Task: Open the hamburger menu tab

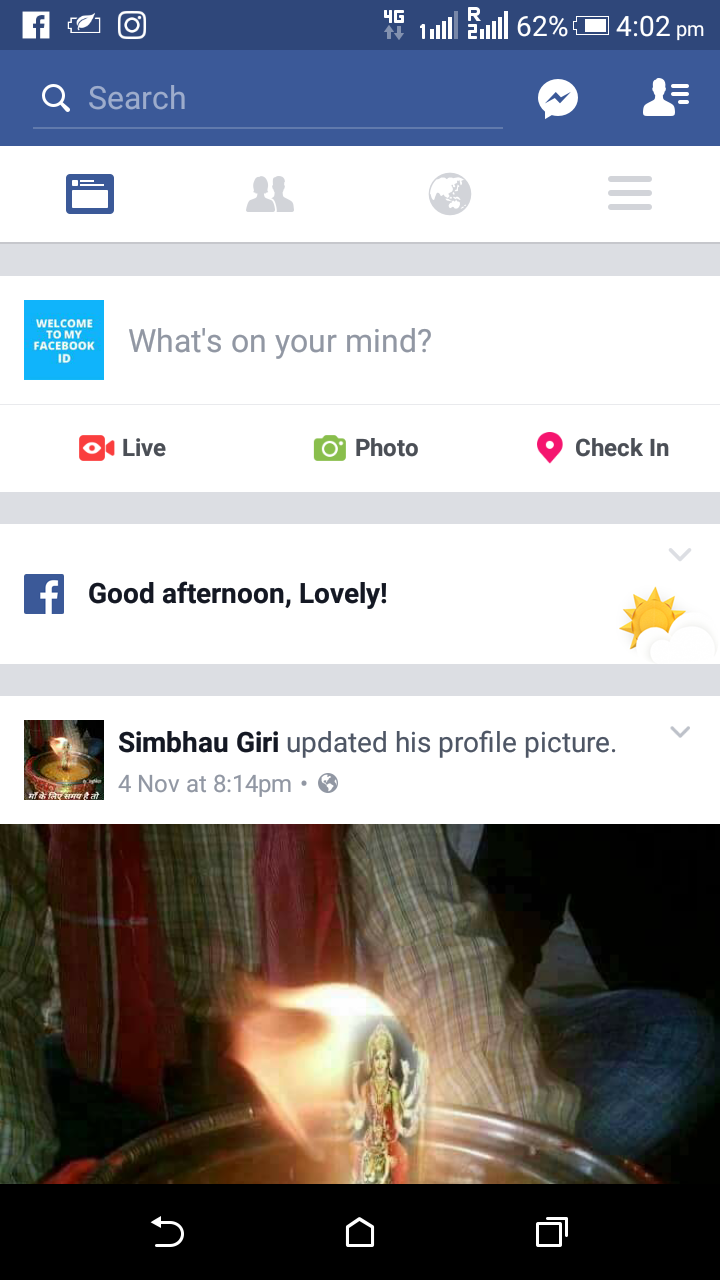Action: [630, 193]
